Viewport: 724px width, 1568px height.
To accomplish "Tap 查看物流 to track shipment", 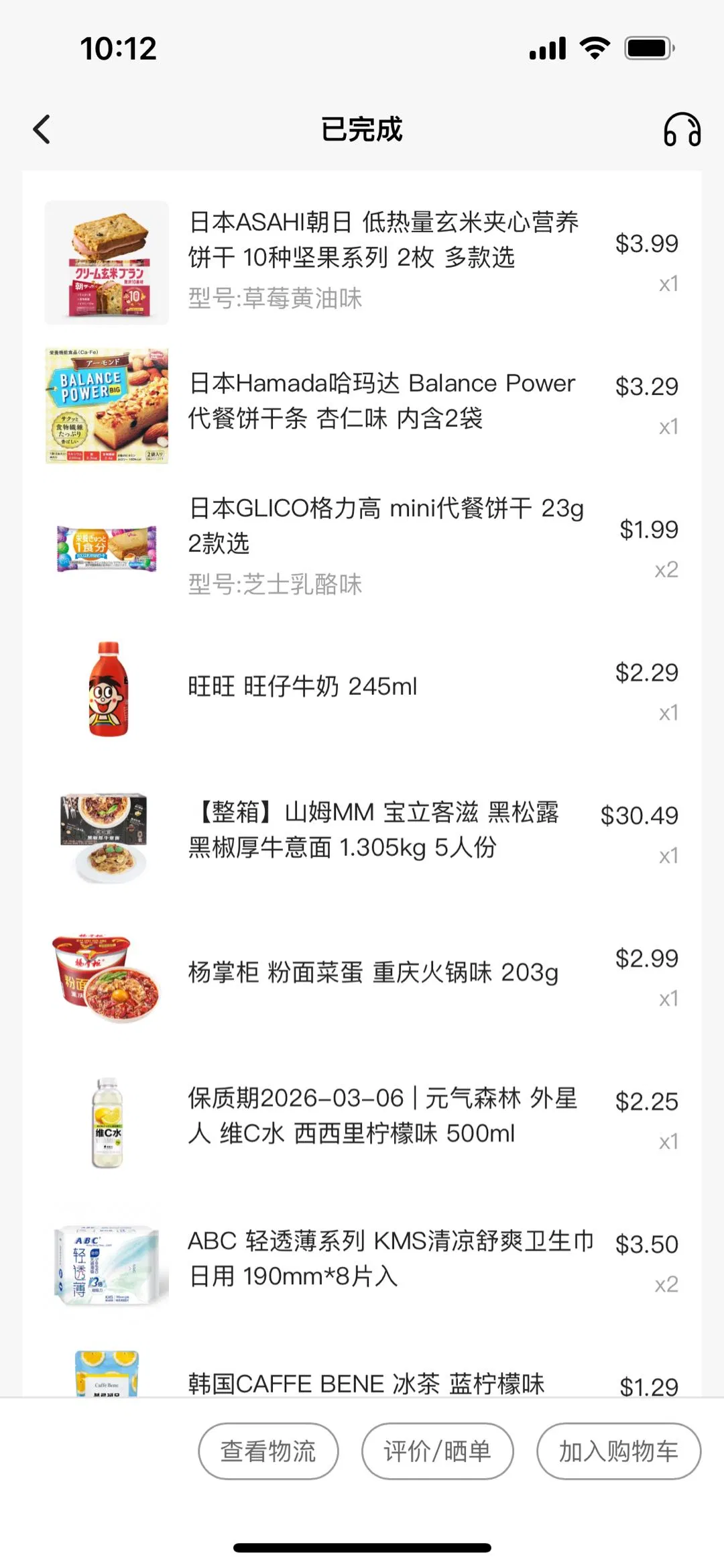I will point(268,1451).
